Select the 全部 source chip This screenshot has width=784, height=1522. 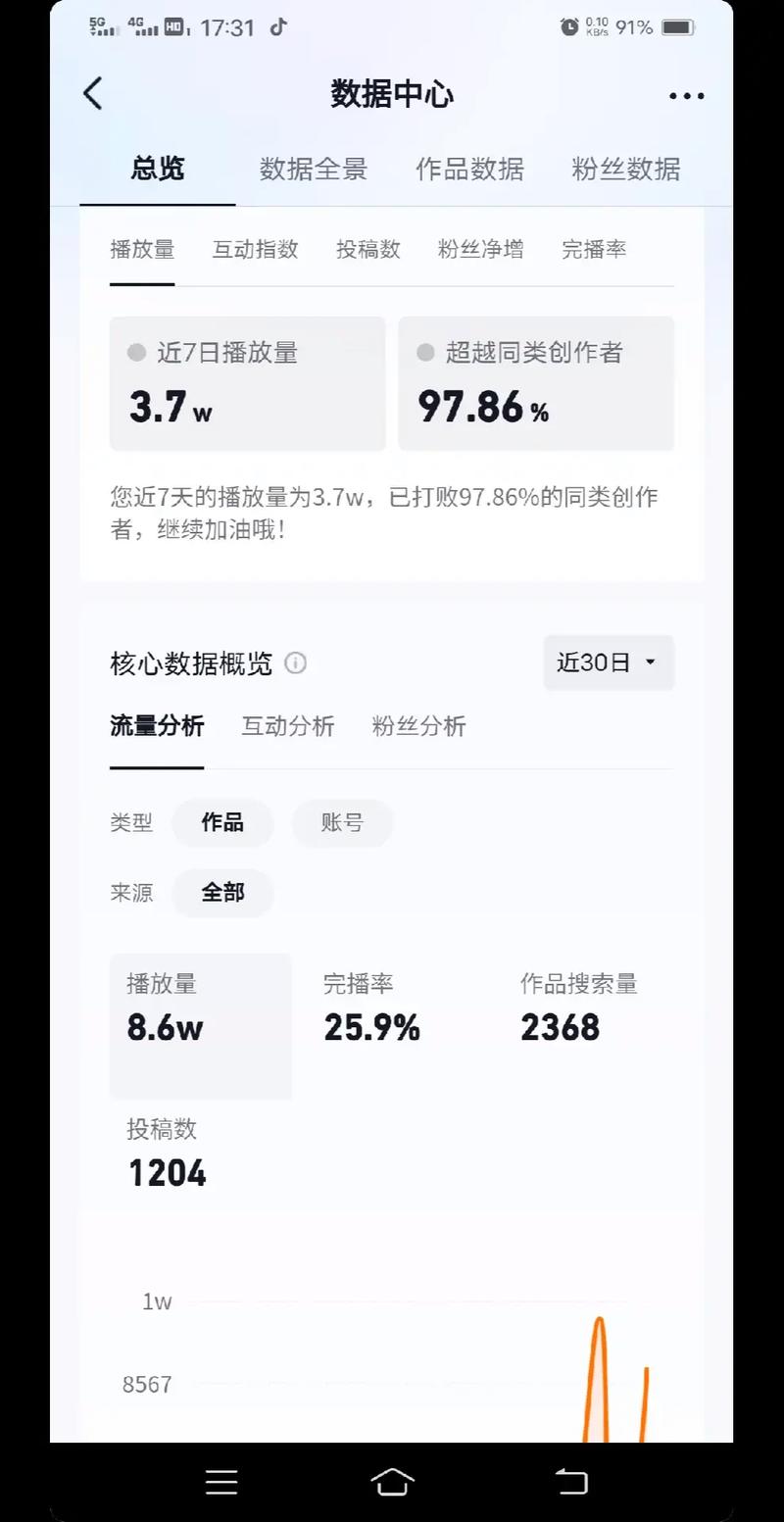pyautogui.click(x=222, y=893)
